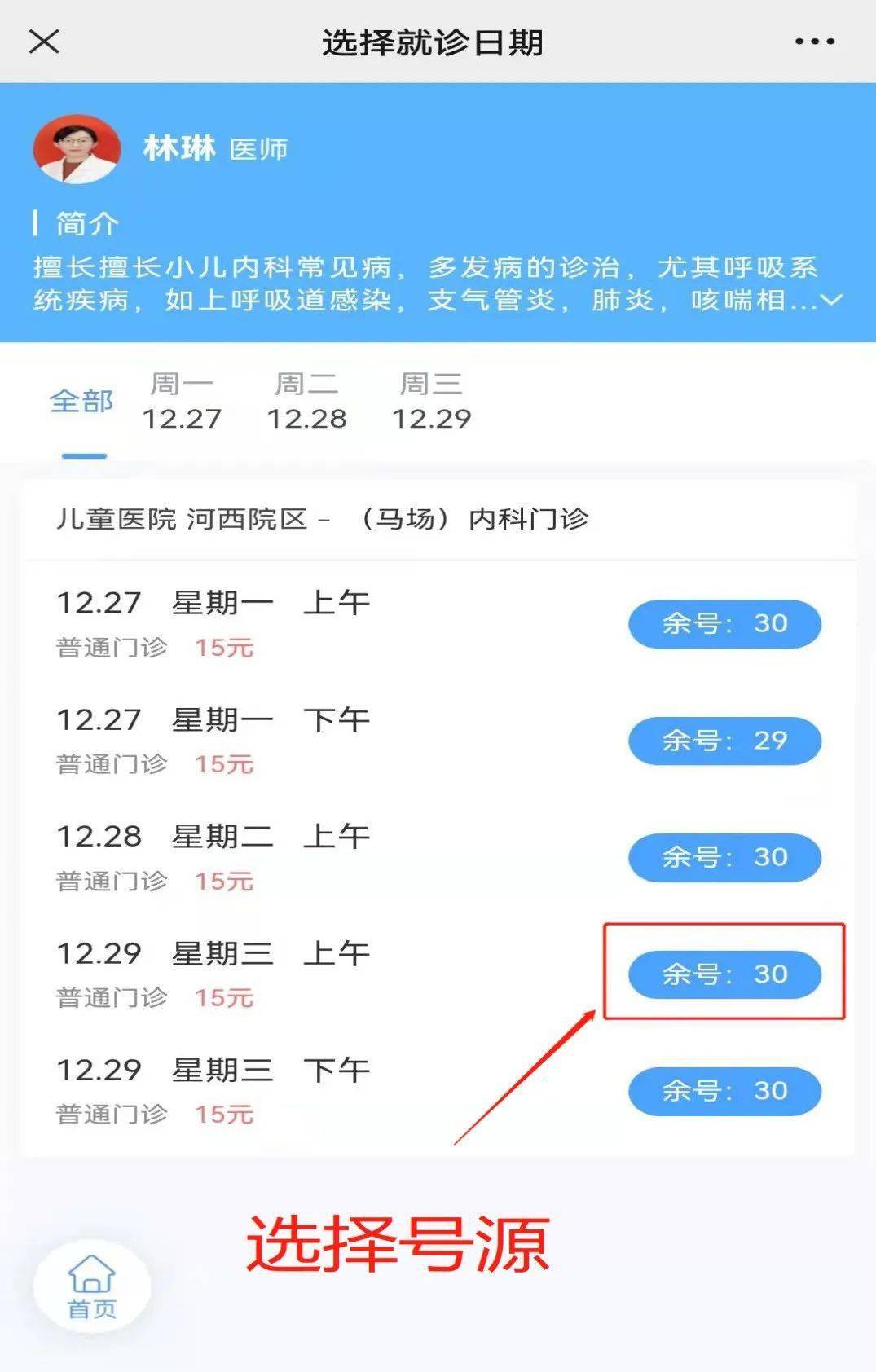Viewport: 876px width, 1372px height.
Task: Book the 12.27 星期一 上午 slot
Action: click(x=724, y=624)
